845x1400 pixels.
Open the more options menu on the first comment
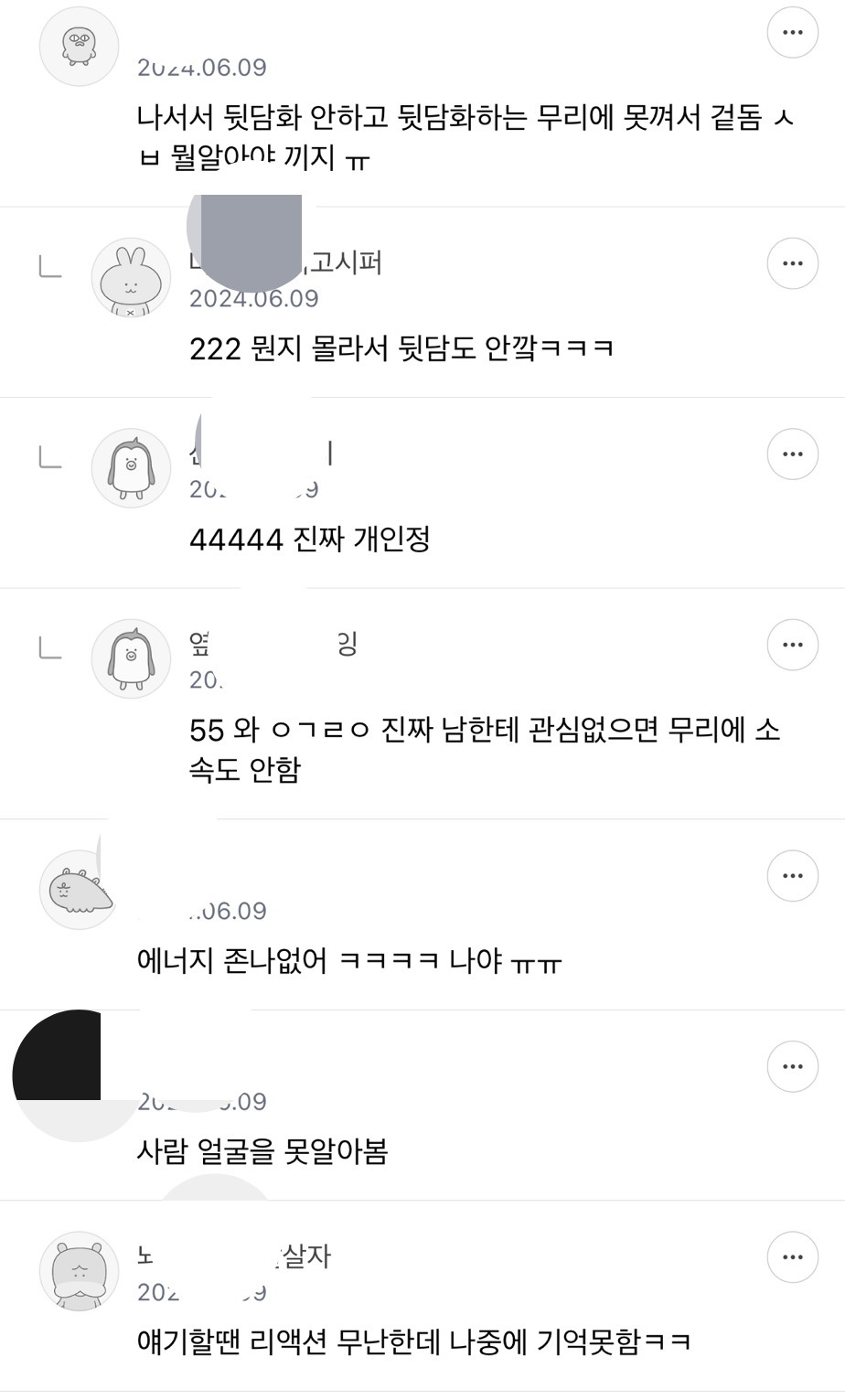point(792,32)
